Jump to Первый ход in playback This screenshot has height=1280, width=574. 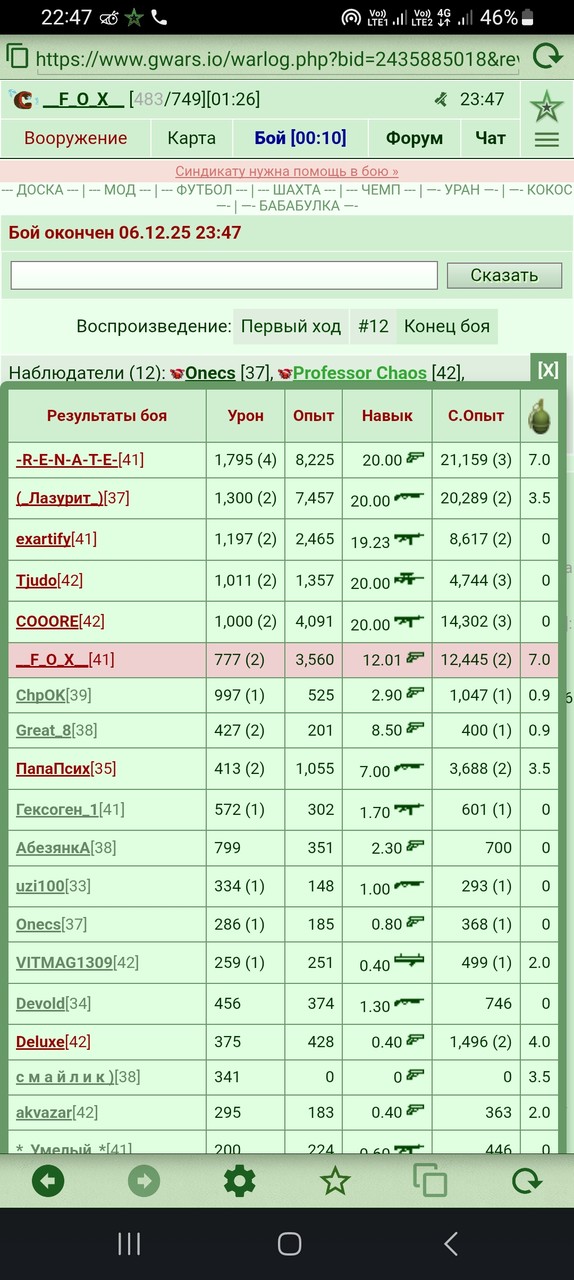click(291, 326)
